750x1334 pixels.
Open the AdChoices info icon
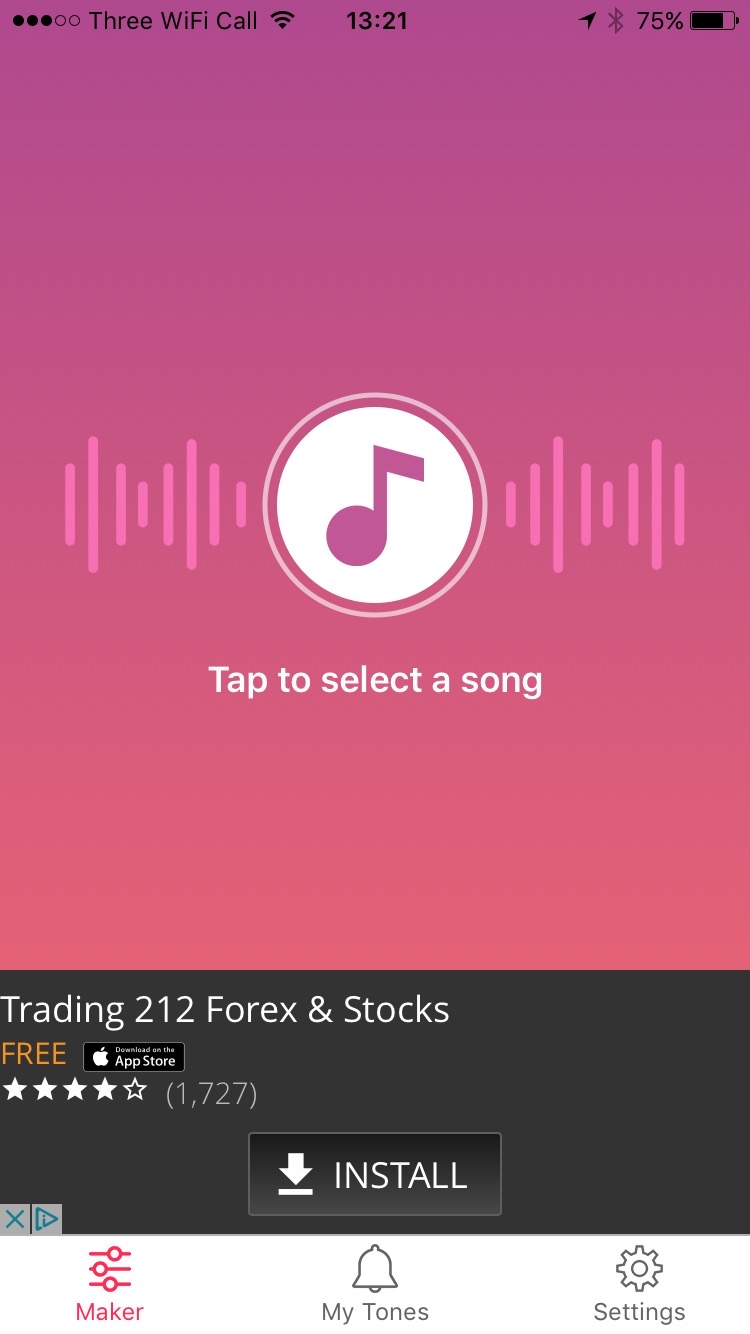pyautogui.click(x=46, y=1219)
